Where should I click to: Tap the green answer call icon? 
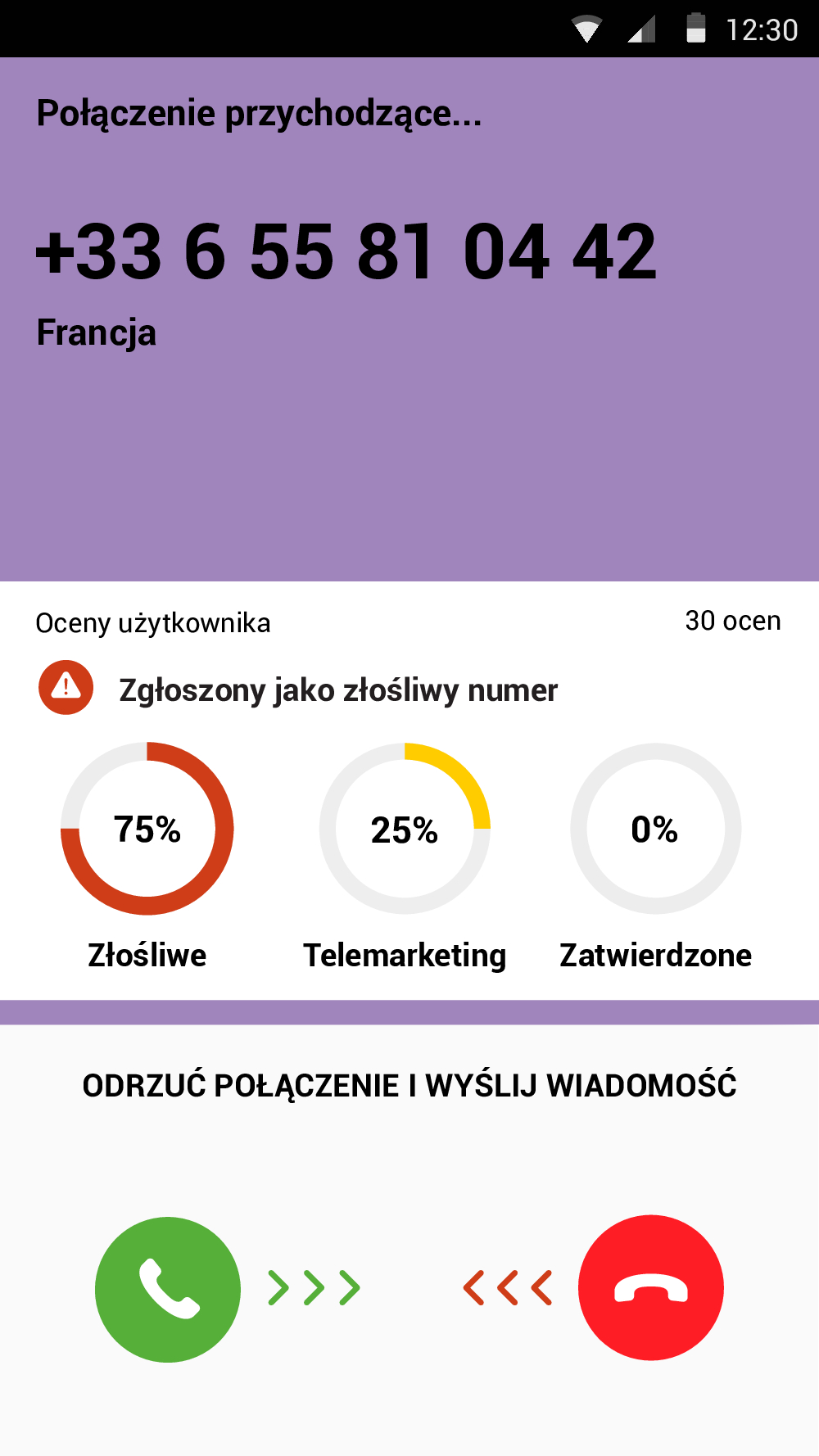[167, 1289]
